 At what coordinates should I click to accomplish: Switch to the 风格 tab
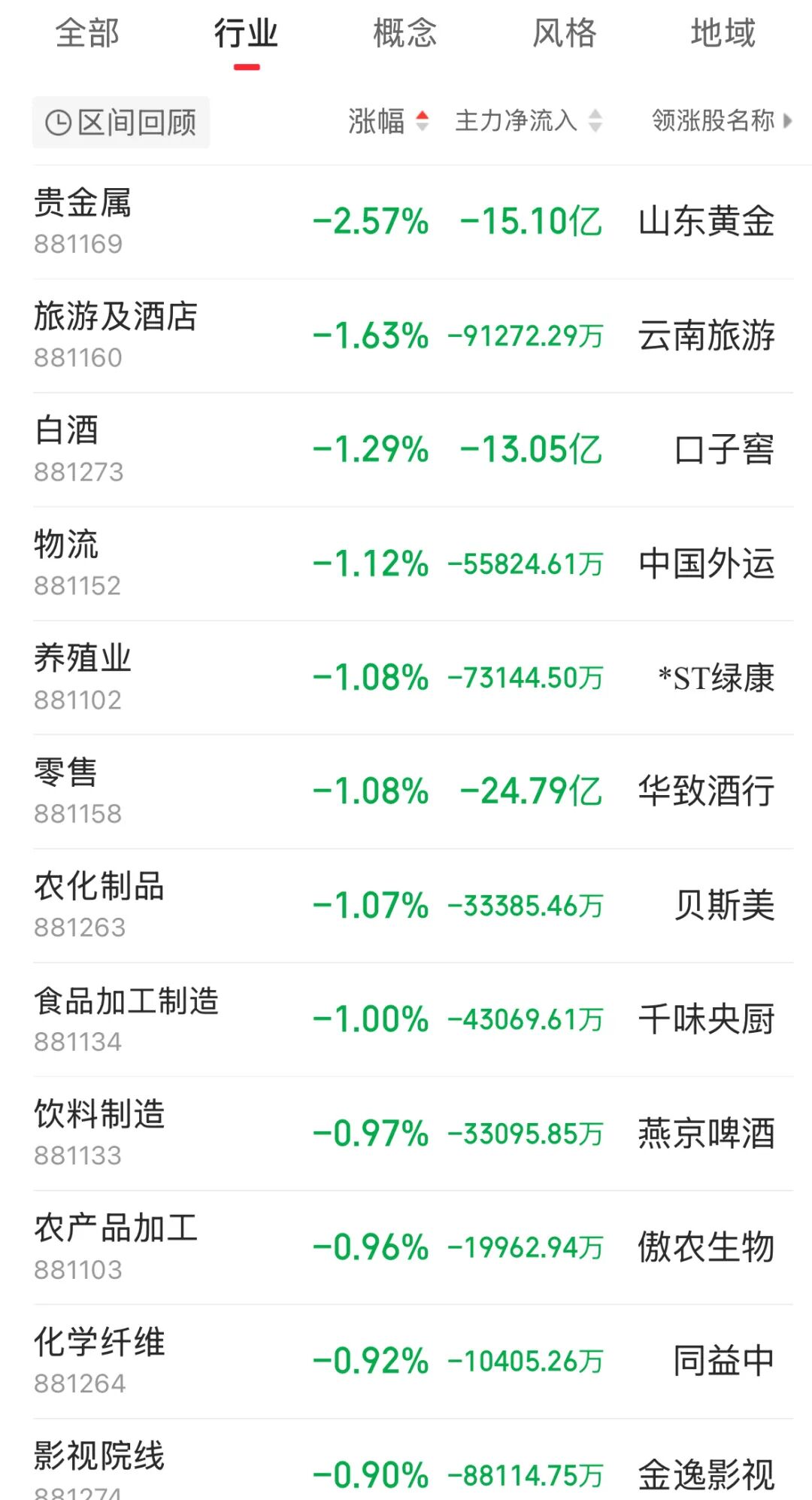564,34
